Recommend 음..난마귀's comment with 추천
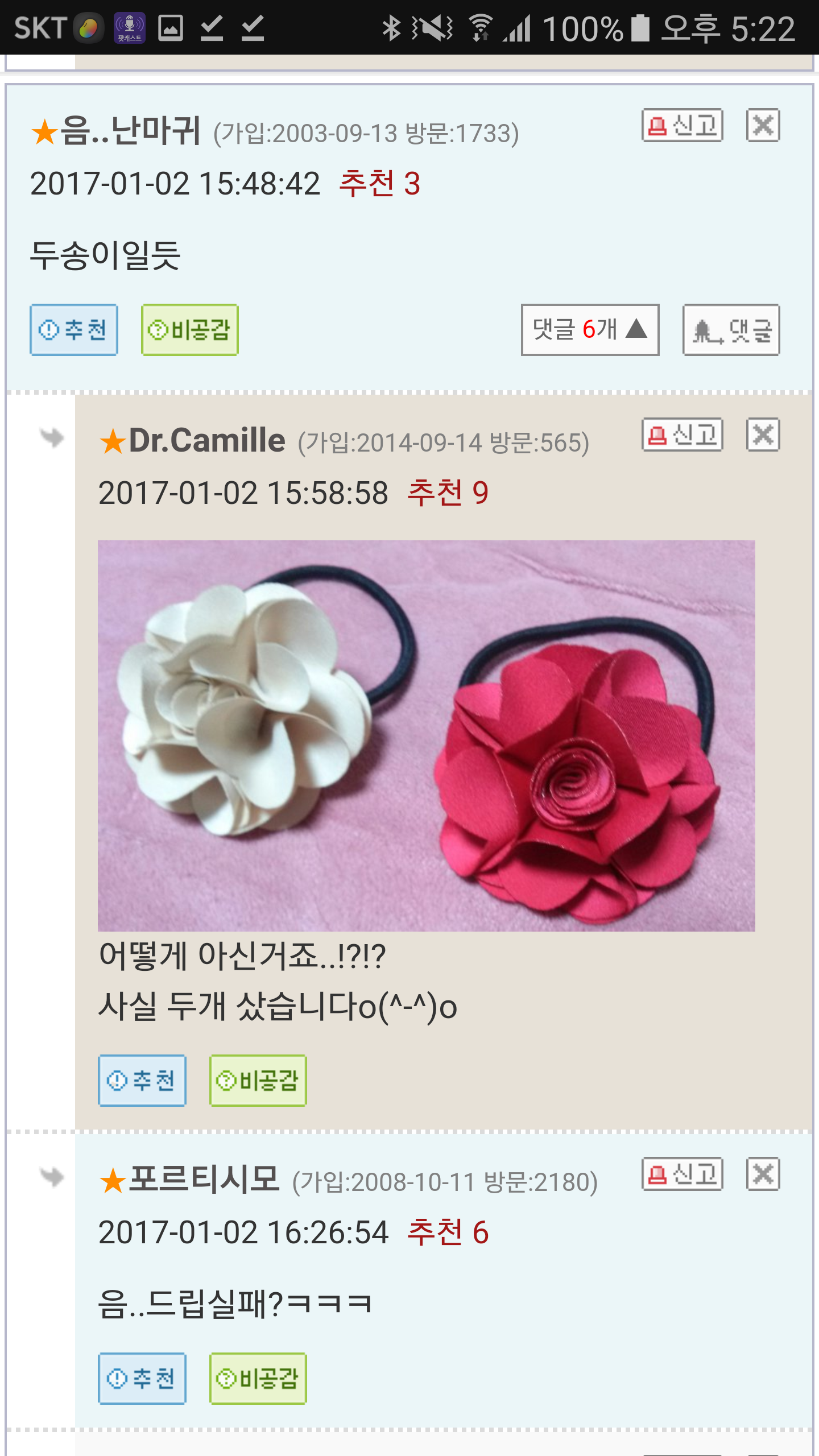 pos(74,330)
